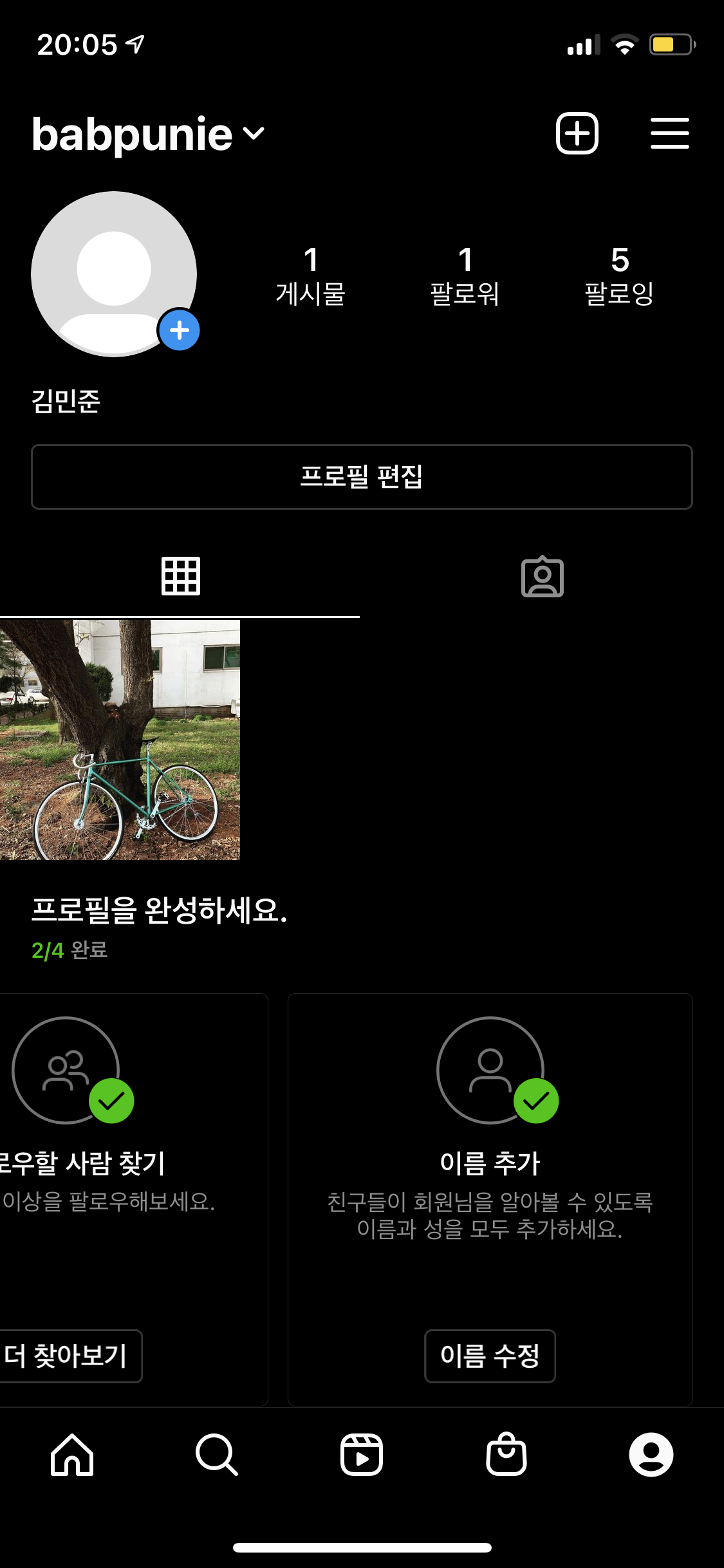Tap the 더 찾아보기 button
Screen dimensions: 724x1568
coord(67,1356)
